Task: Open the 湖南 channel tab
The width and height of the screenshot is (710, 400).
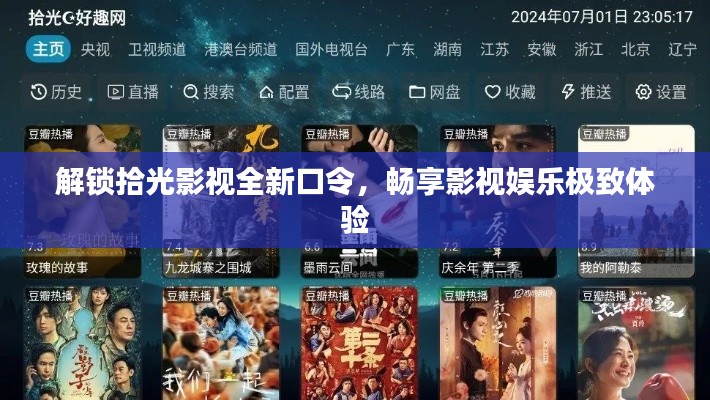Action: 447,49
